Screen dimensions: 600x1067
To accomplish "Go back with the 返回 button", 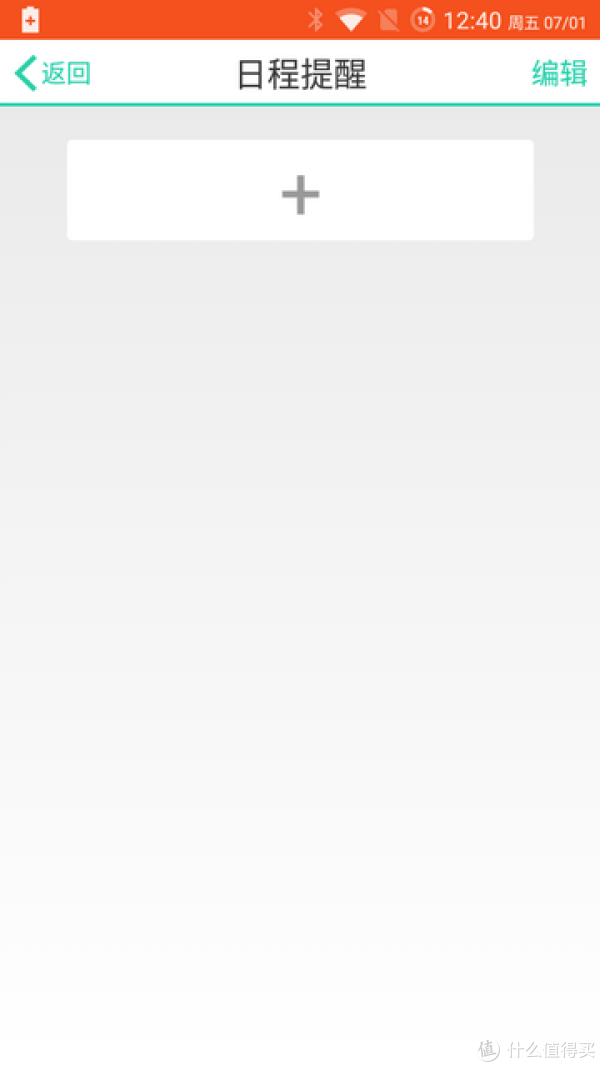I will point(52,73).
